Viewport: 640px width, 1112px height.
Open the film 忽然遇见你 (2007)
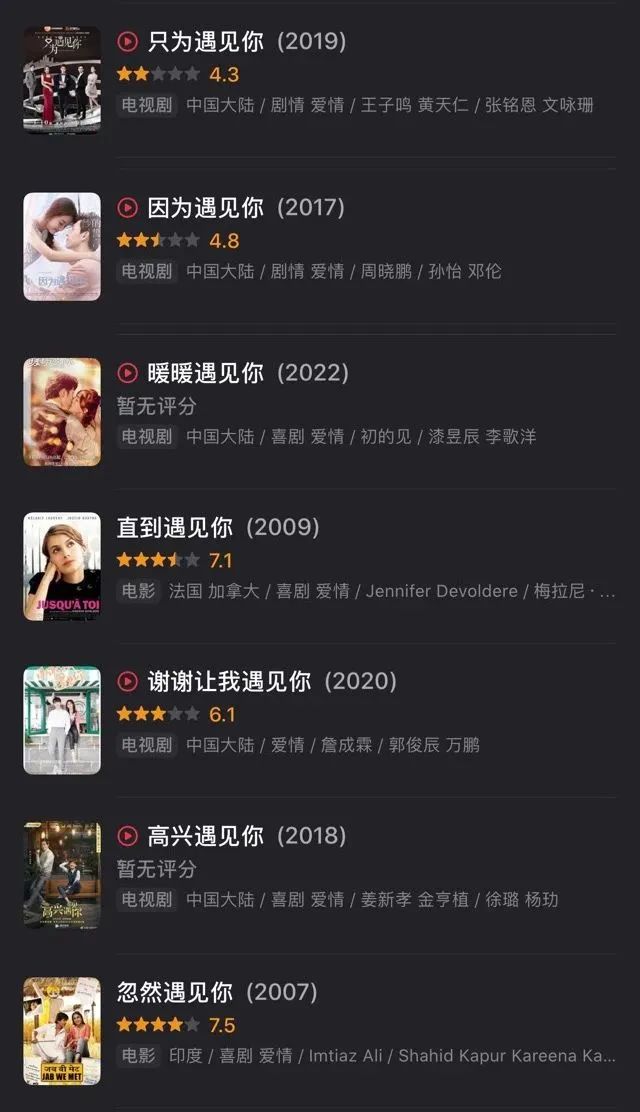(217, 992)
